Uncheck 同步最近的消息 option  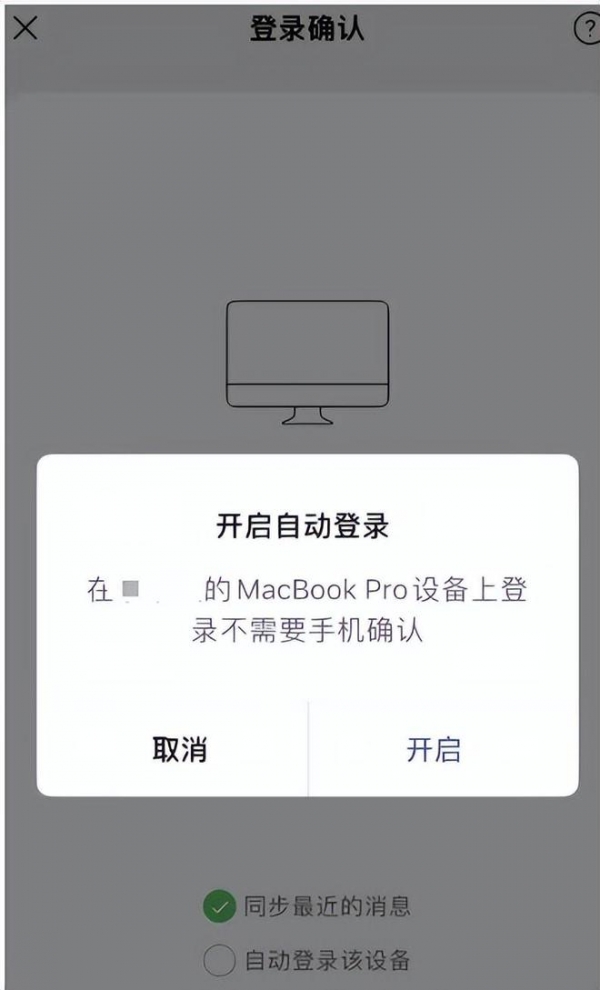[x=219, y=907]
